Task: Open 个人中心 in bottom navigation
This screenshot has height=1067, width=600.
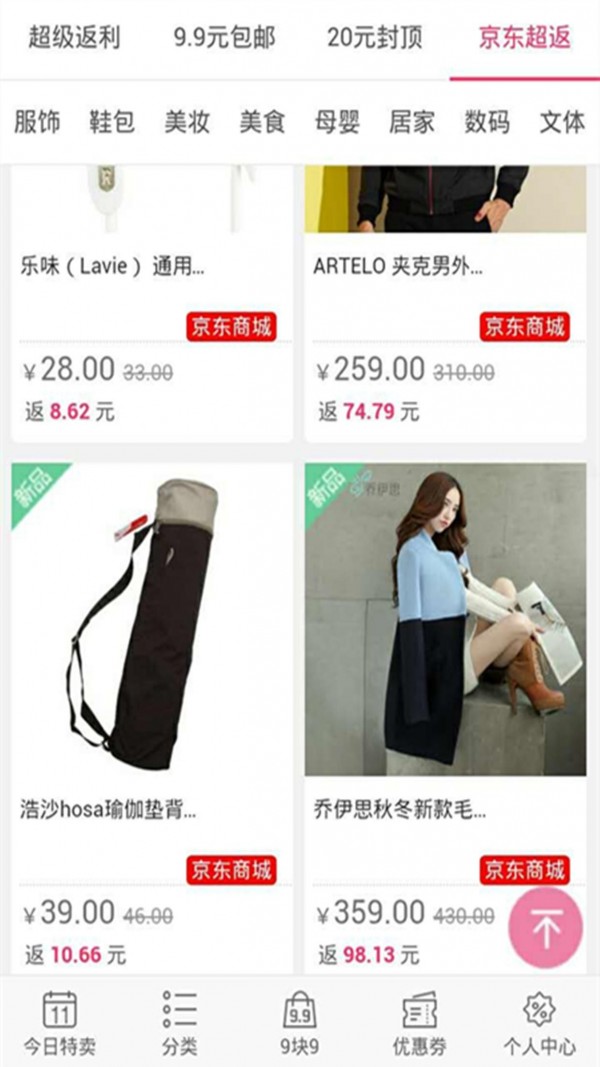Action: tap(539, 1022)
